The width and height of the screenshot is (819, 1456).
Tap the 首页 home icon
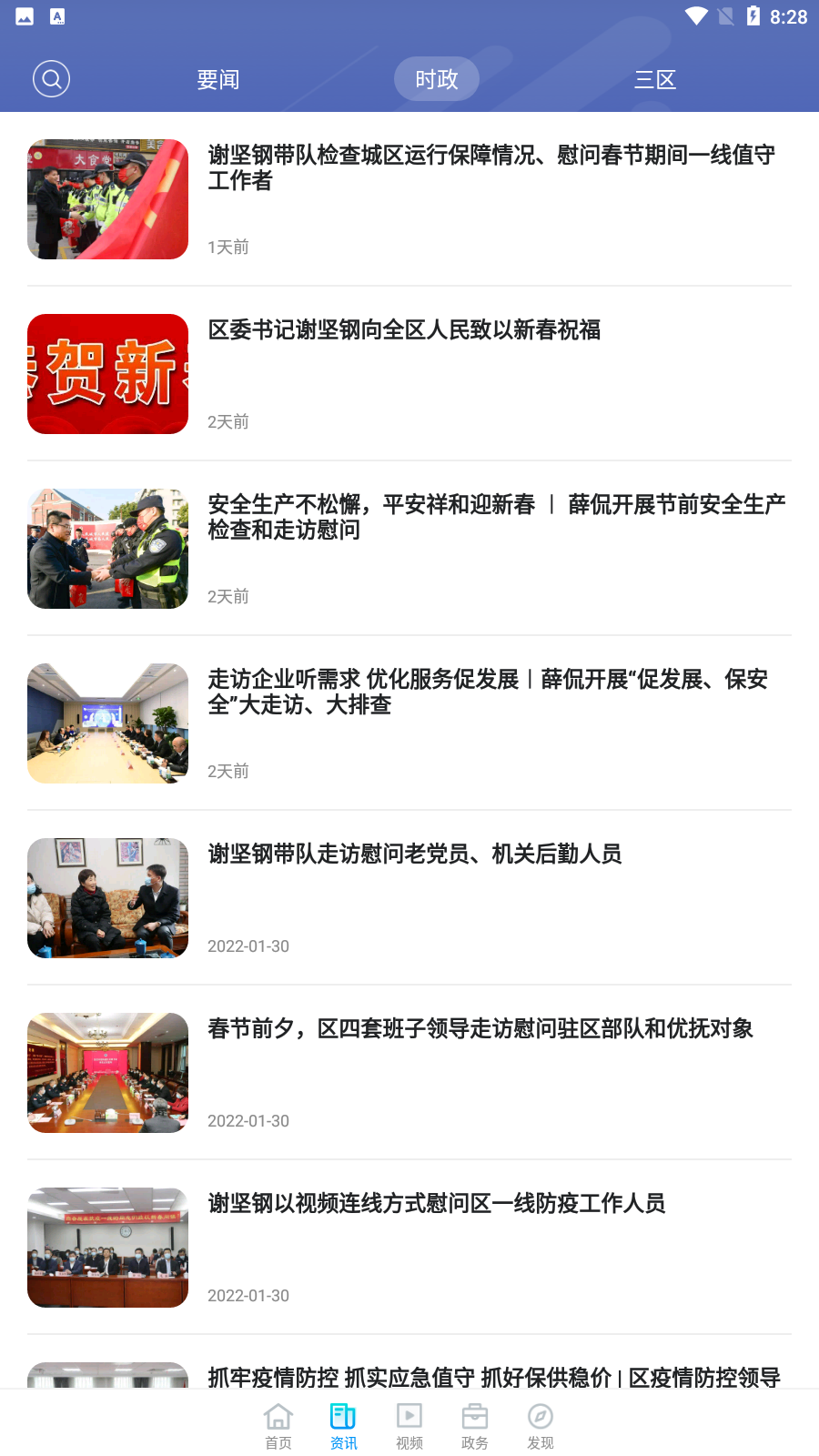point(278,1424)
